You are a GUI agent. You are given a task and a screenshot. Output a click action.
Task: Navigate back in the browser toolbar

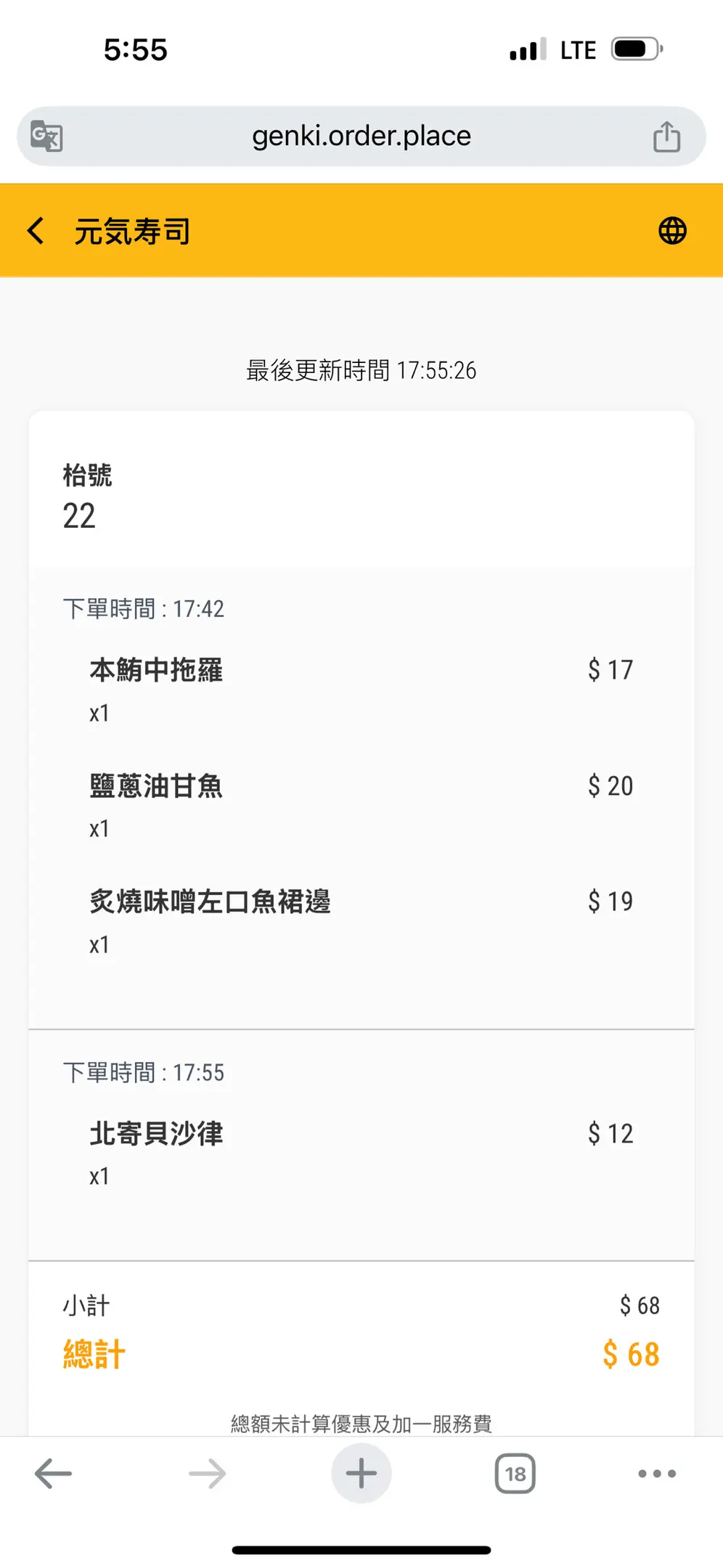coord(53,1474)
